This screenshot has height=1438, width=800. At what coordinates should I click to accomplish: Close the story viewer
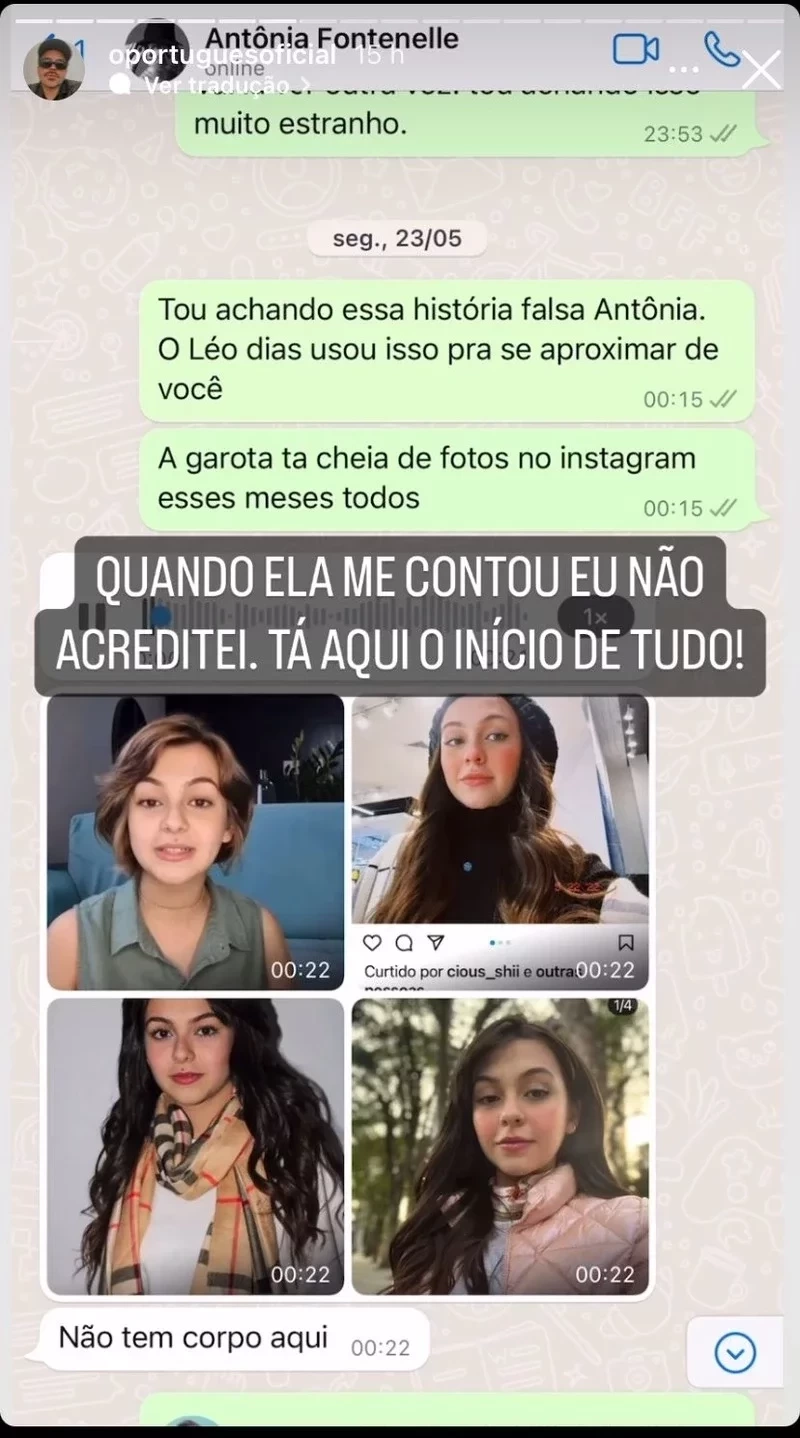click(762, 71)
